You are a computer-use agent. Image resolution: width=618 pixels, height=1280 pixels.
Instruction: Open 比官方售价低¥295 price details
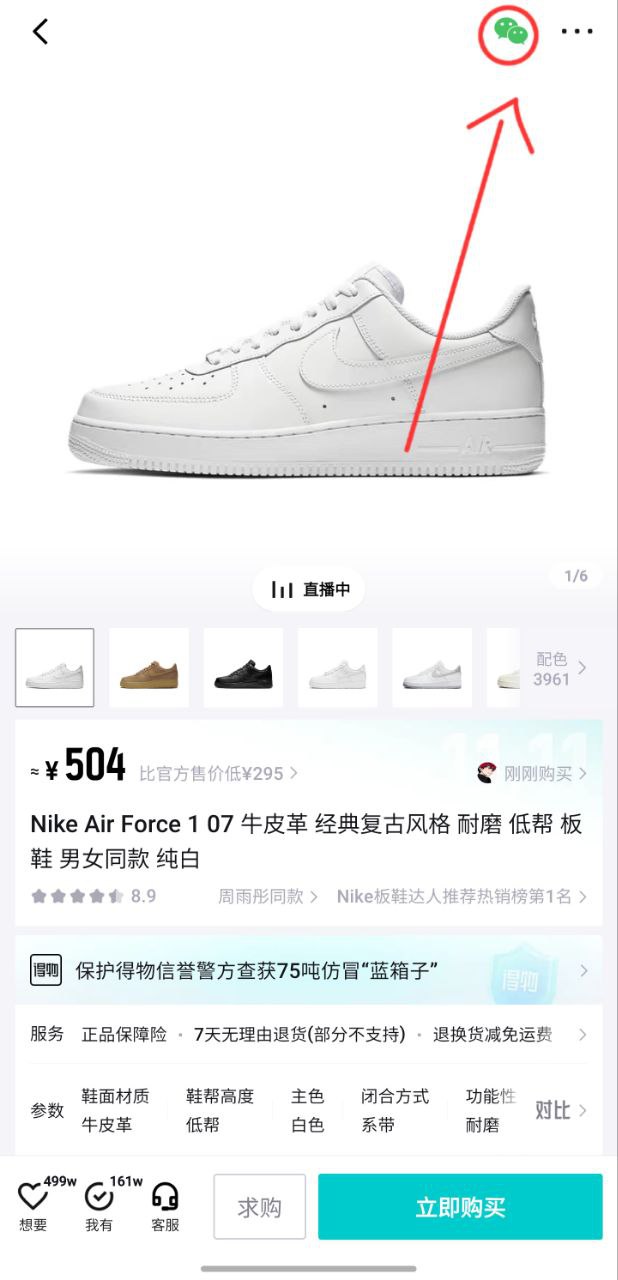coord(218,773)
